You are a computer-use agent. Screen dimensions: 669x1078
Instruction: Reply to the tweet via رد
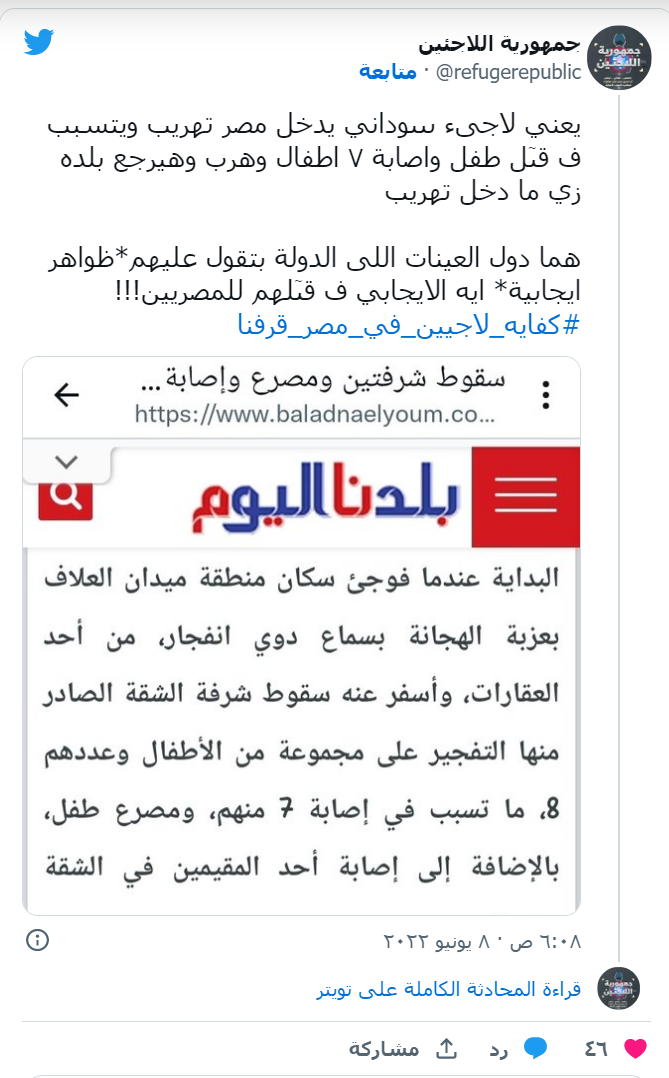click(518, 1048)
